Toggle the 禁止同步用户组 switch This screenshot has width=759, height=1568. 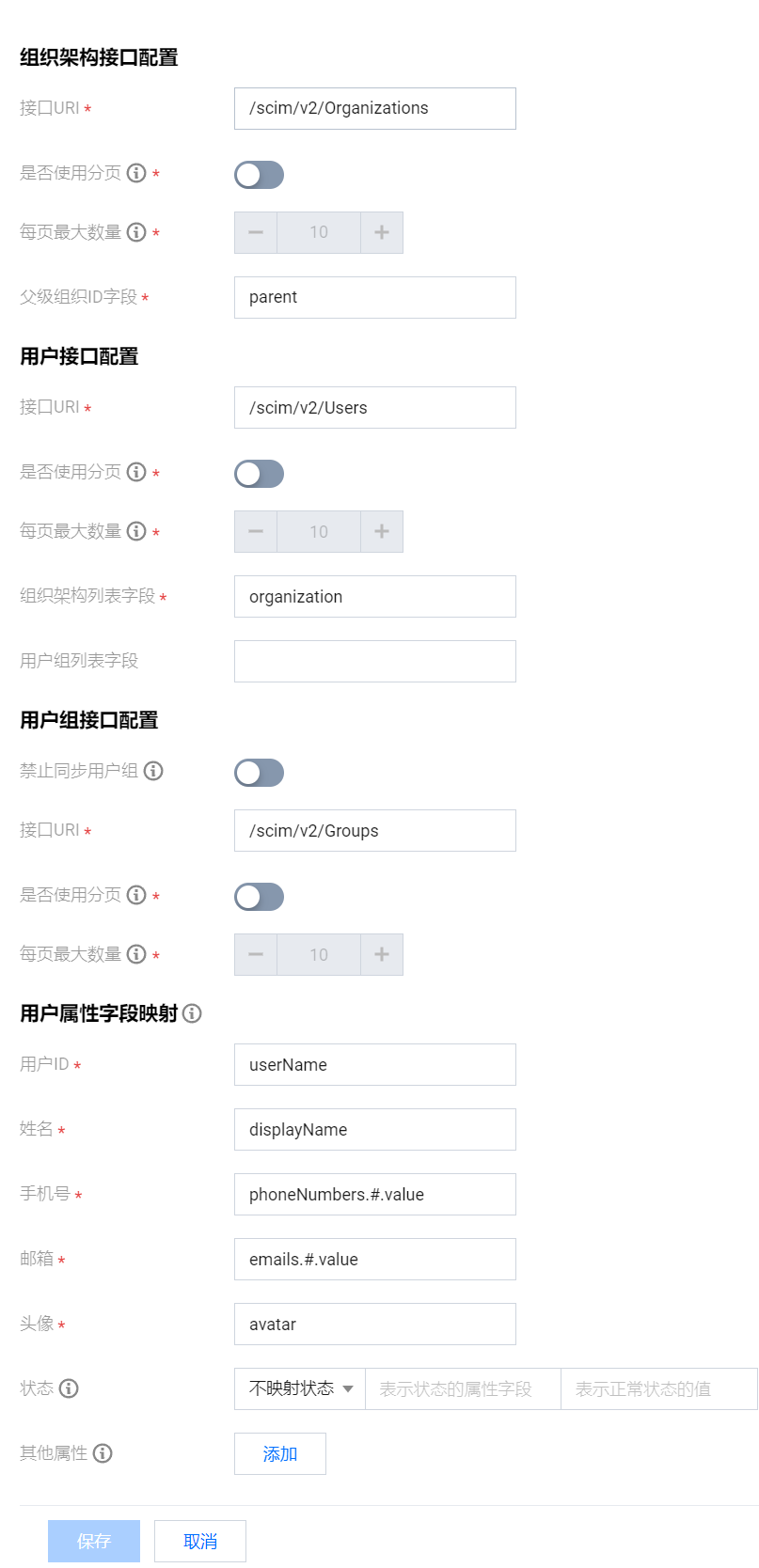coord(259,773)
